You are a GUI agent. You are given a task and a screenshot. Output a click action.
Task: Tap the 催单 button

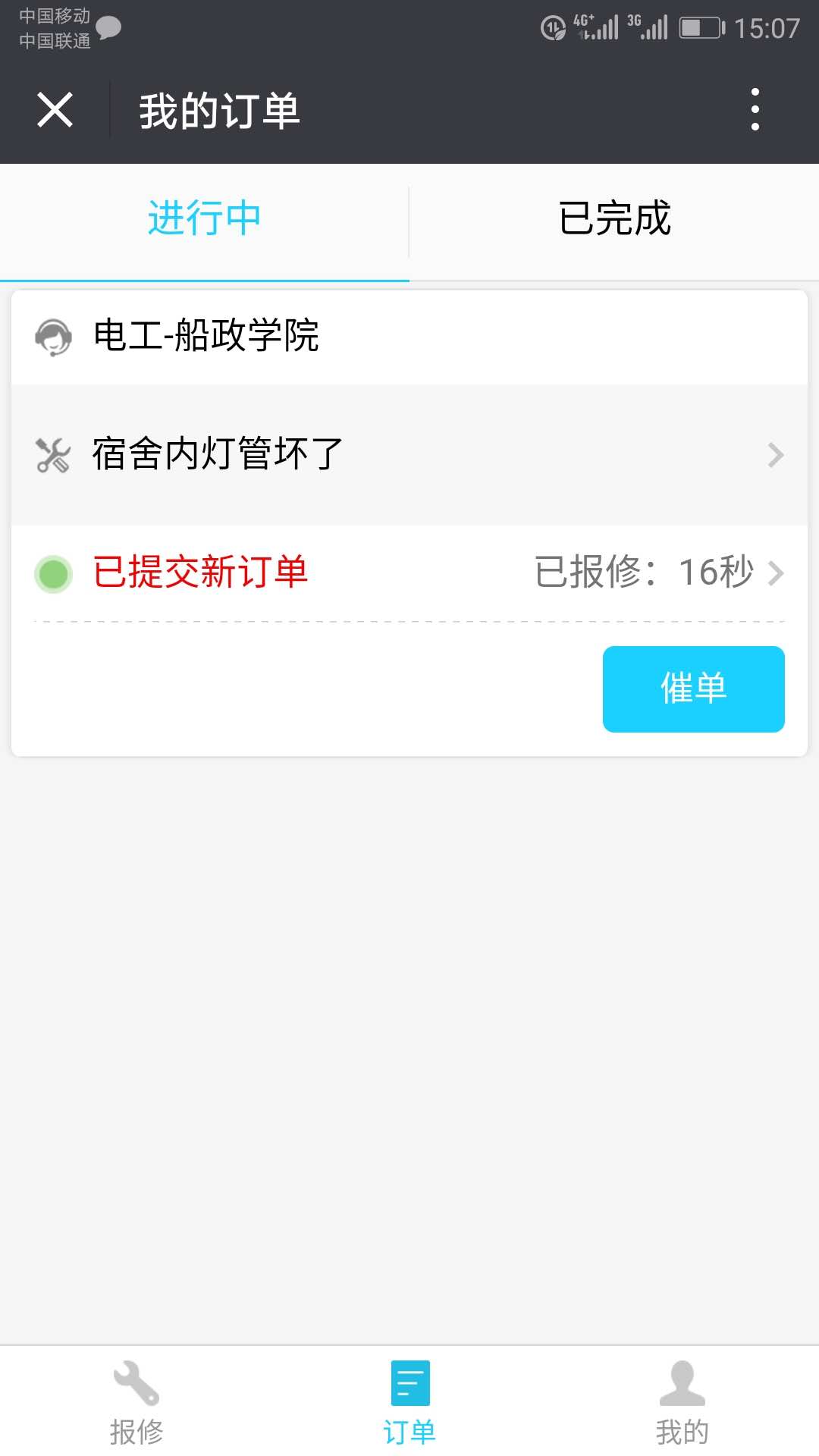(693, 689)
